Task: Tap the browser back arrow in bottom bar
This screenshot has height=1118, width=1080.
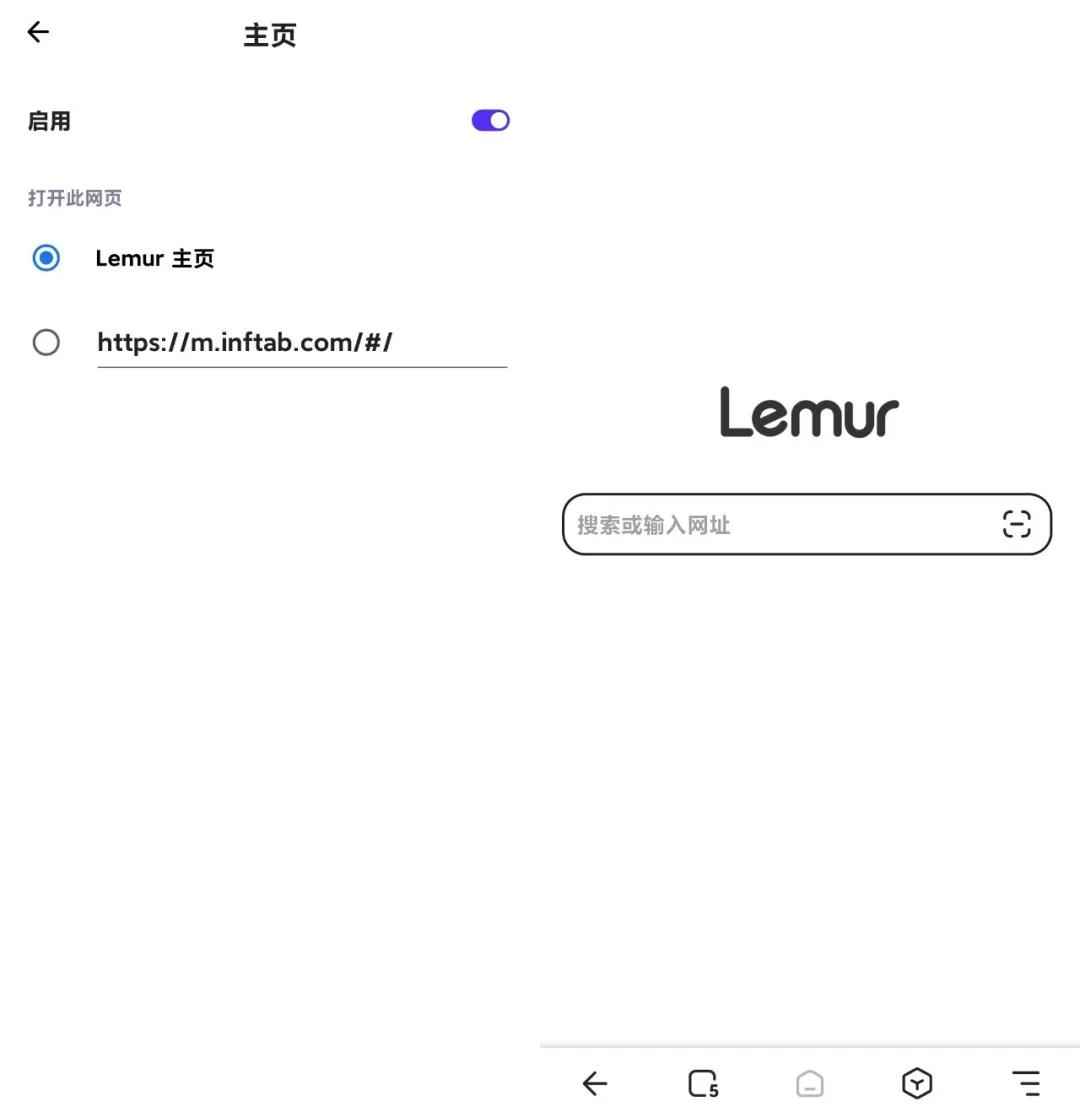Action: (595, 1083)
